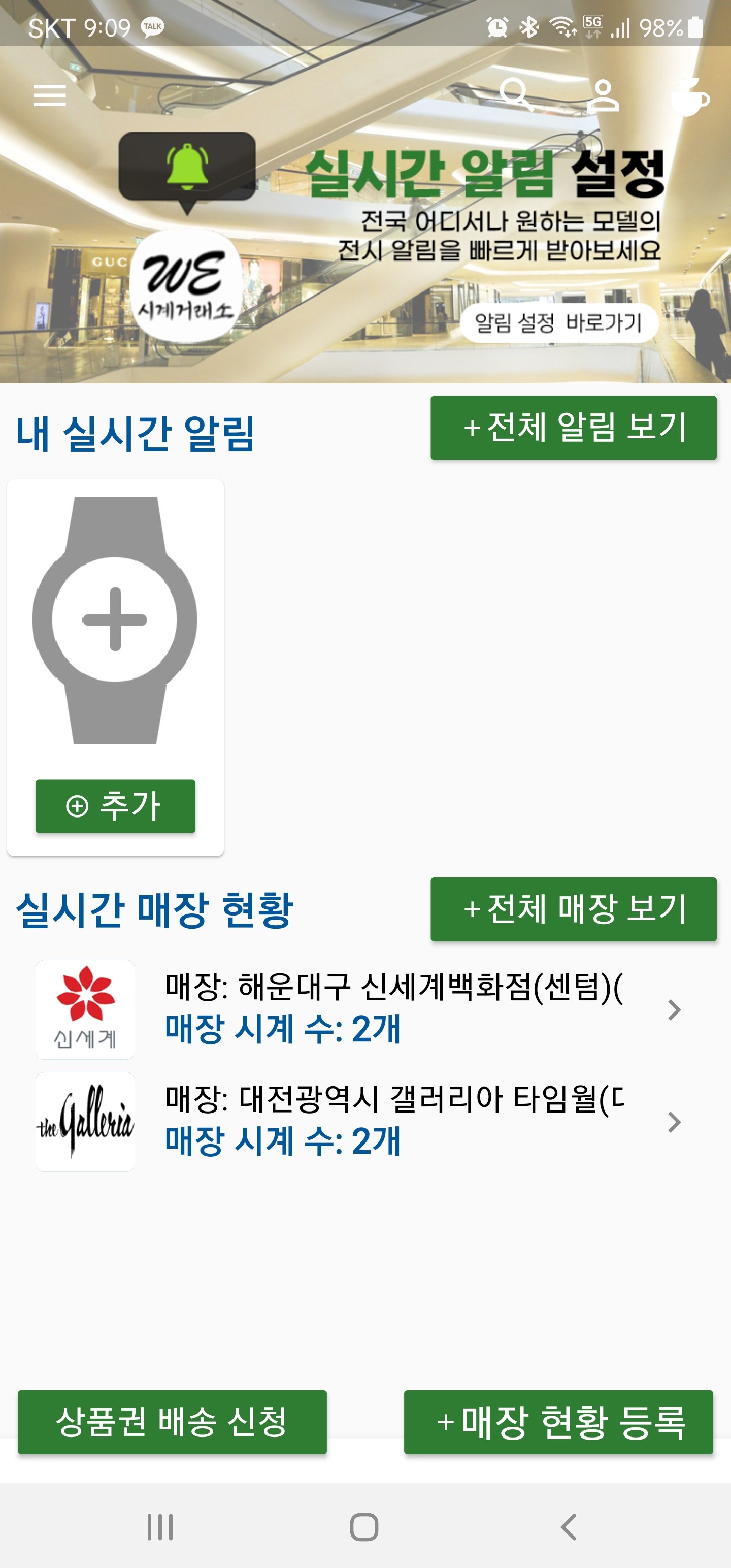Tap +전체 알림 보기 button
Image resolution: width=731 pixels, height=1568 pixels.
[573, 428]
